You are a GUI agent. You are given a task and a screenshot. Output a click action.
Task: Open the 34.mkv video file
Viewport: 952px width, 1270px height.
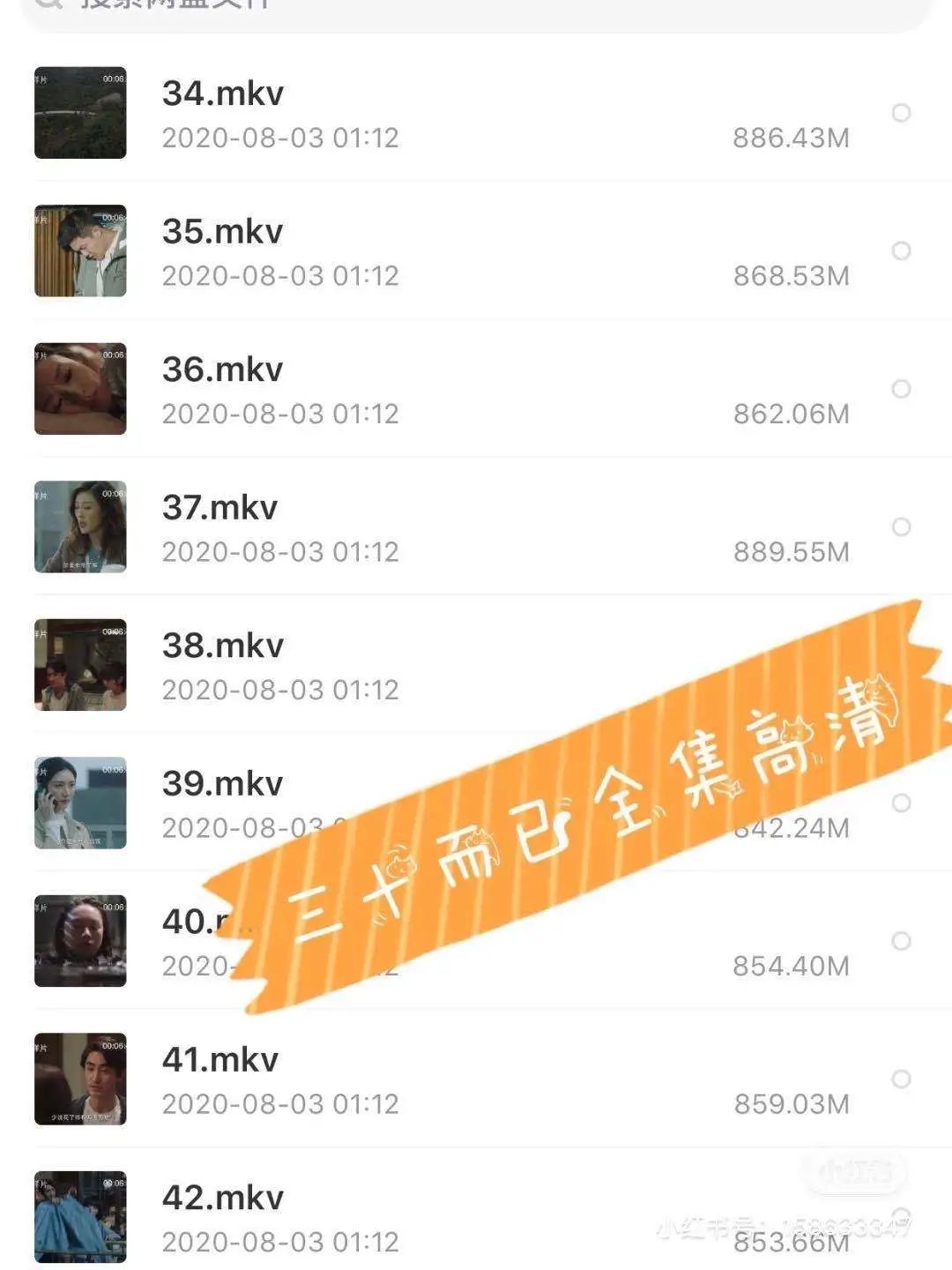[223, 93]
